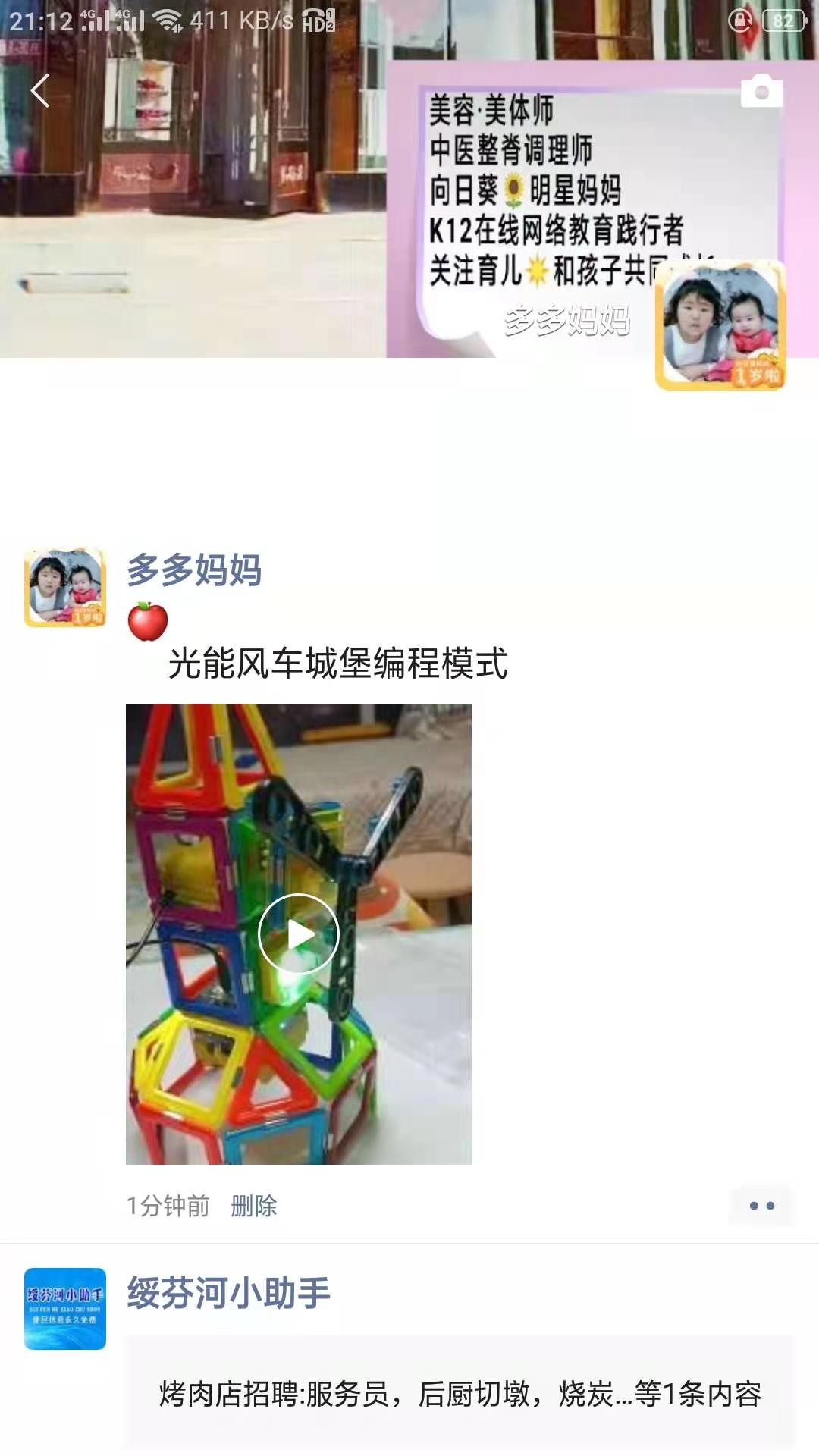Open the 多多妈妈 avatar beside the post
Image resolution: width=819 pixels, height=1456 pixels.
tap(65, 587)
